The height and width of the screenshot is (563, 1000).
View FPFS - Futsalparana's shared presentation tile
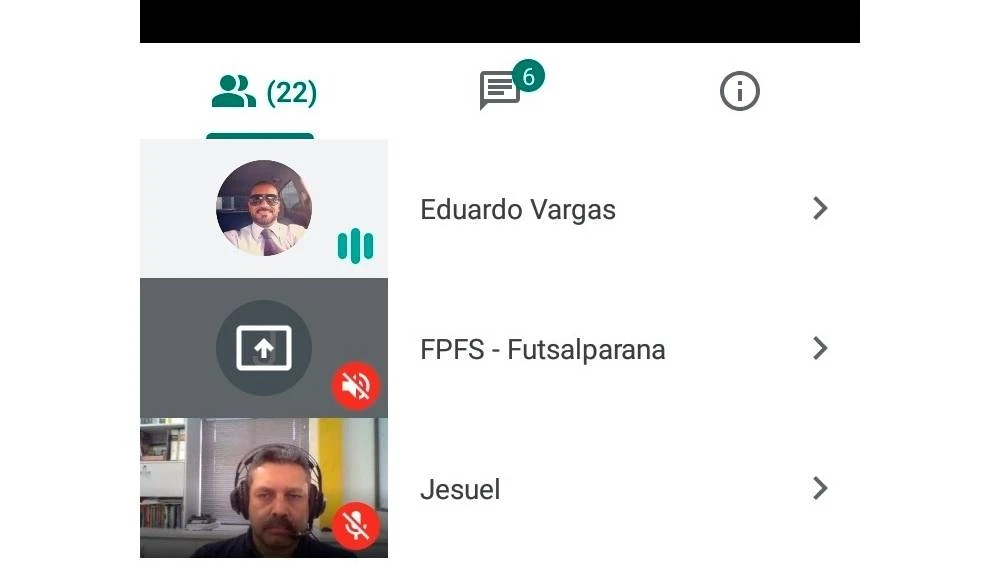coord(264,348)
